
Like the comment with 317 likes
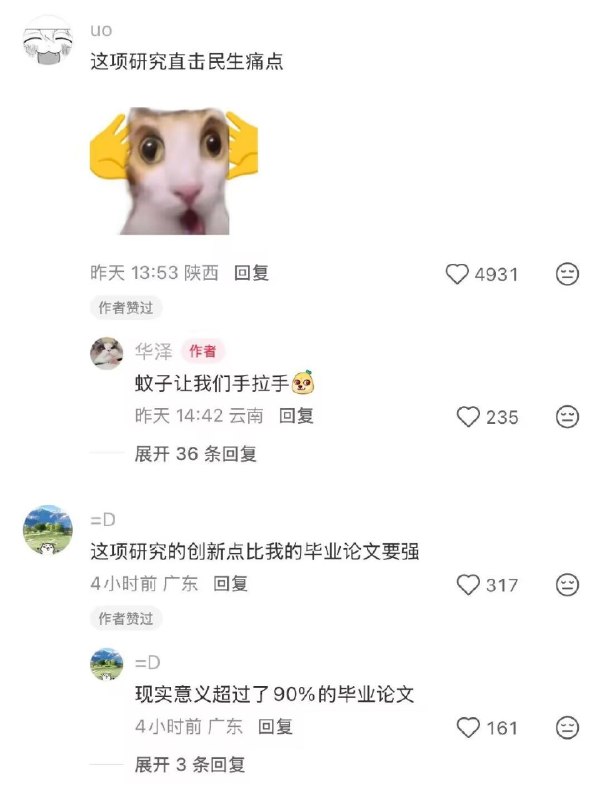(x=468, y=584)
